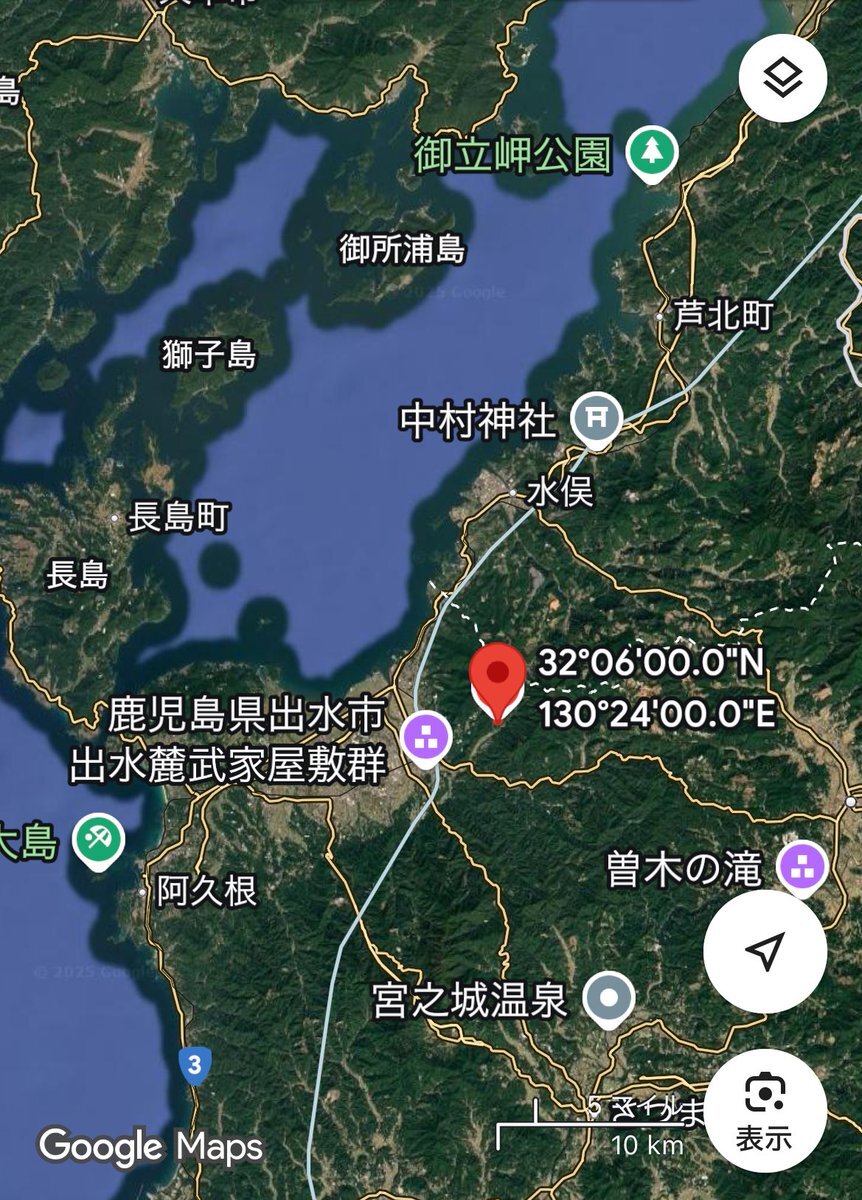862x1200 pixels.
Task: Select the red dropped pin
Action: (x=497, y=678)
